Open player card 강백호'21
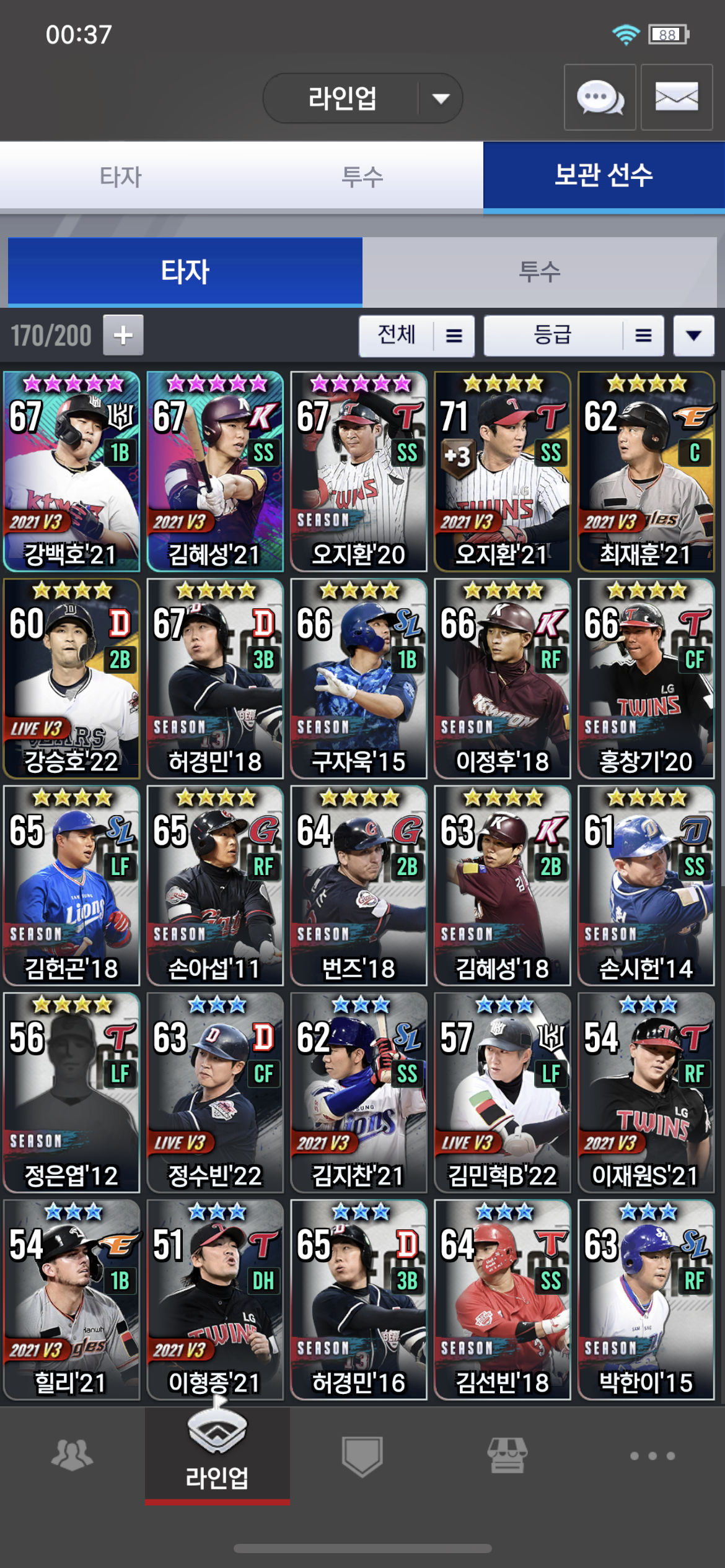 (71, 471)
